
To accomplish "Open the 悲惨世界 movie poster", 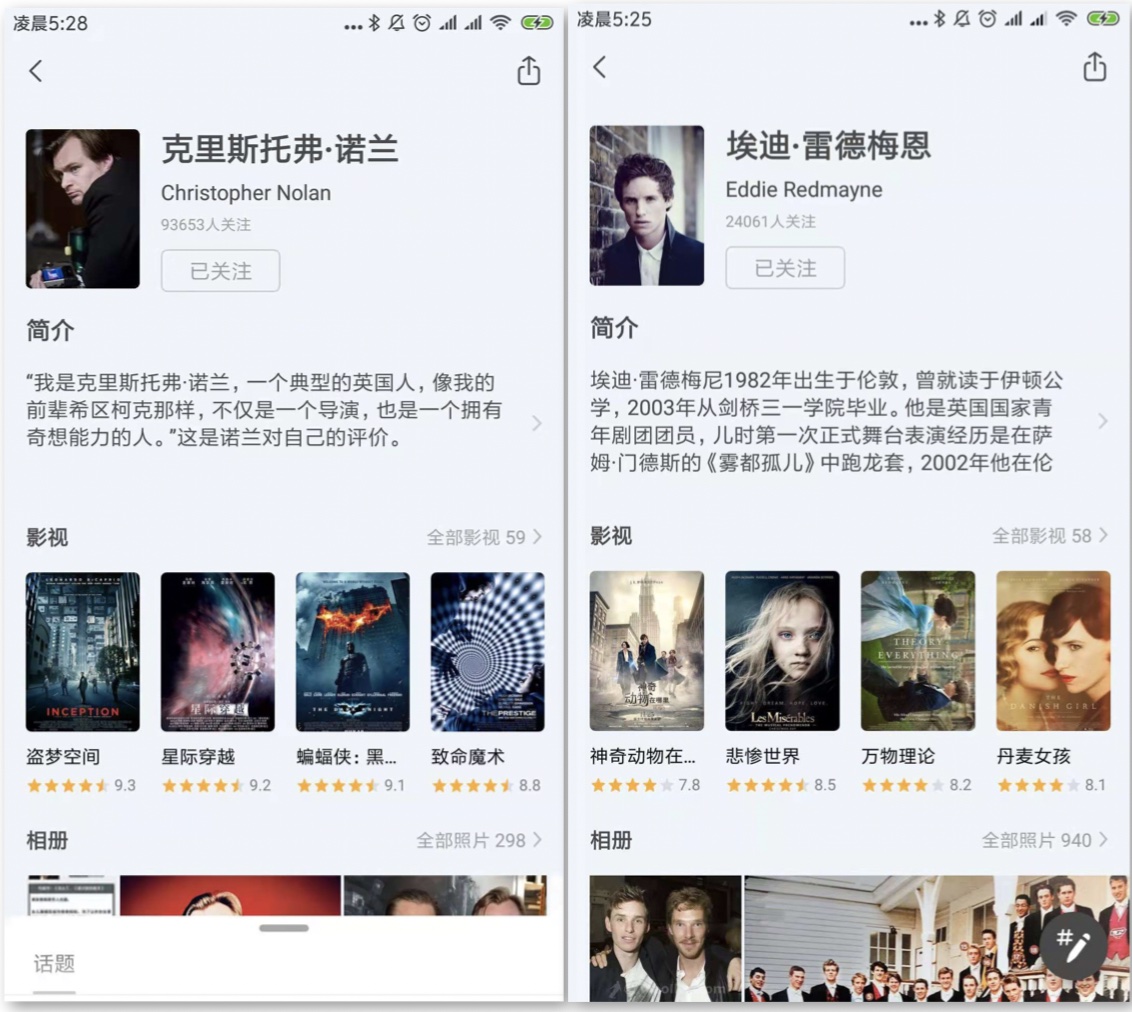I will (782, 650).
